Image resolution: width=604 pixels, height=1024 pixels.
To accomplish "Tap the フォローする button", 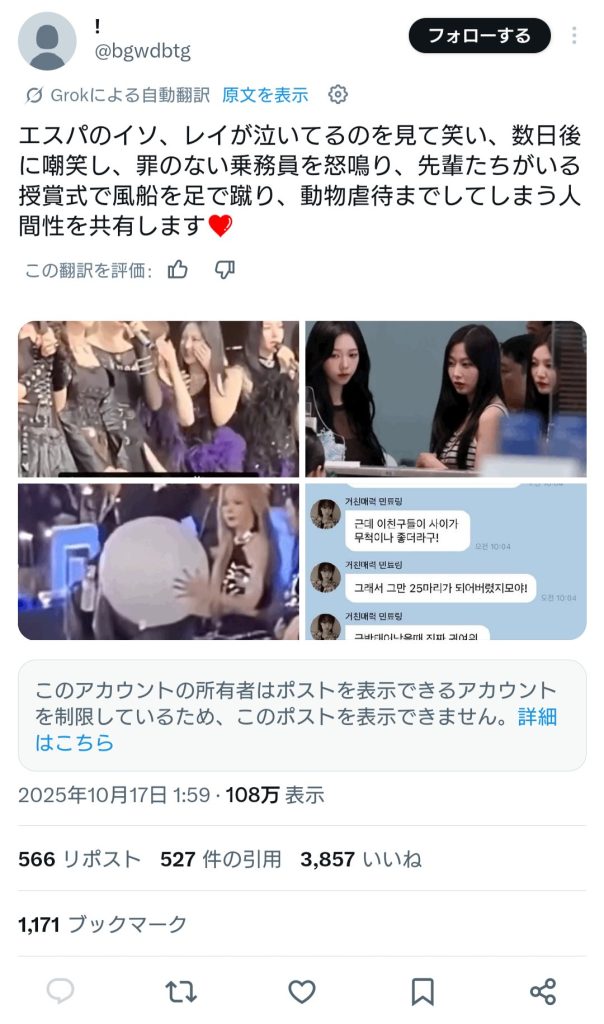I will [479, 36].
